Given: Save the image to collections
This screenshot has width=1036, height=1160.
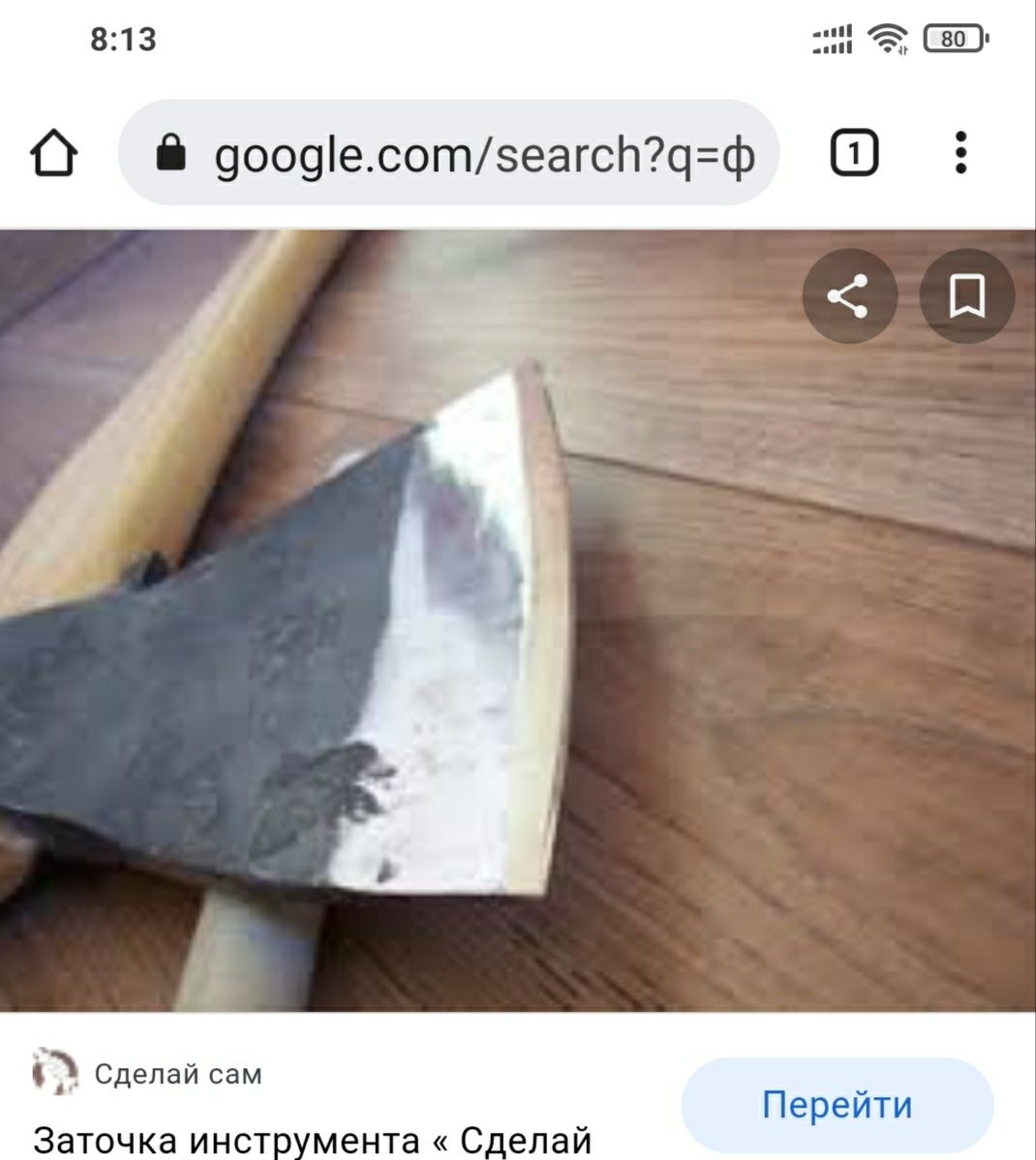Looking at the screenshot, I should (x=966, y=296).
